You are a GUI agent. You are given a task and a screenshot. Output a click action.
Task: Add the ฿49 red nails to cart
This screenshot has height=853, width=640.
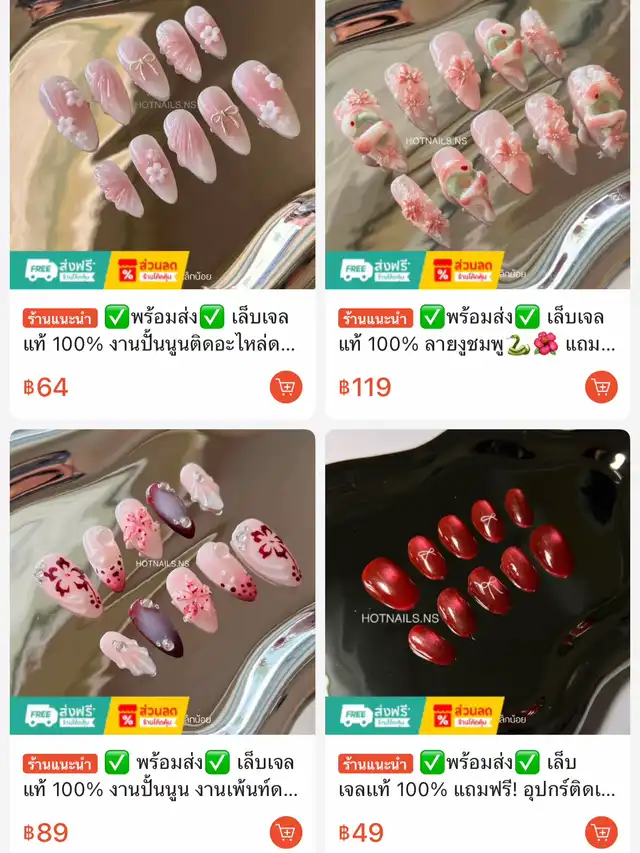pyautogui.click(x=601, y=832)
